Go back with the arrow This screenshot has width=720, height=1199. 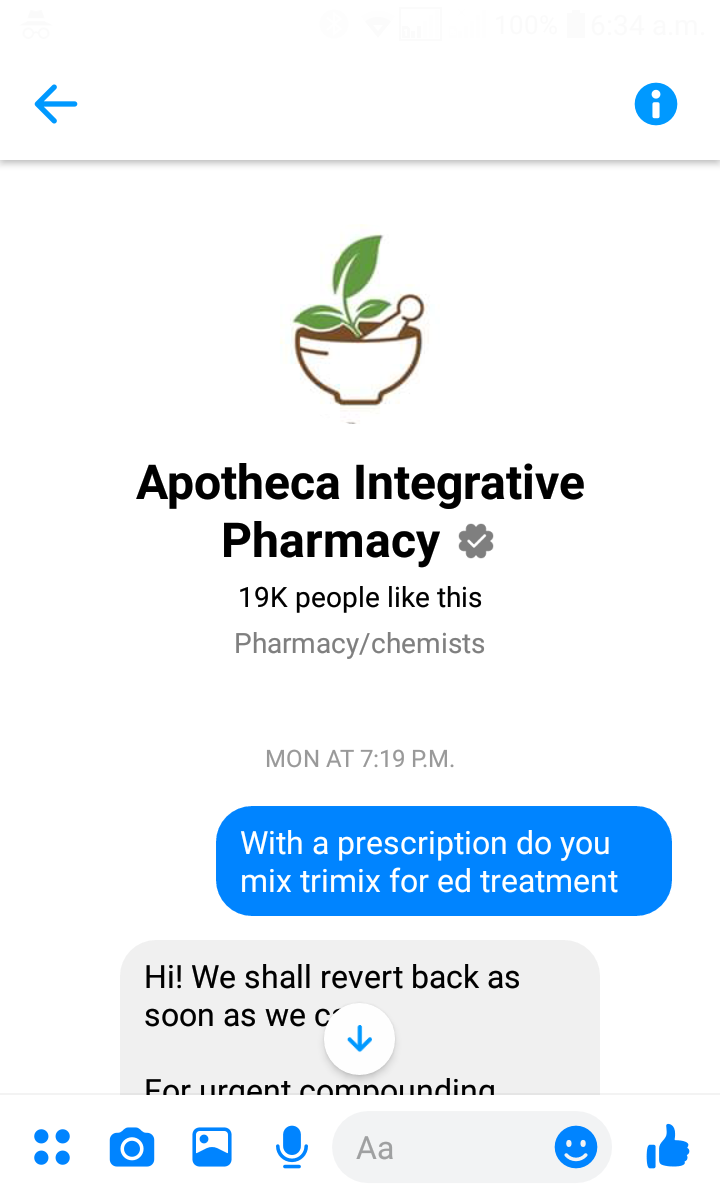point(56,104)
